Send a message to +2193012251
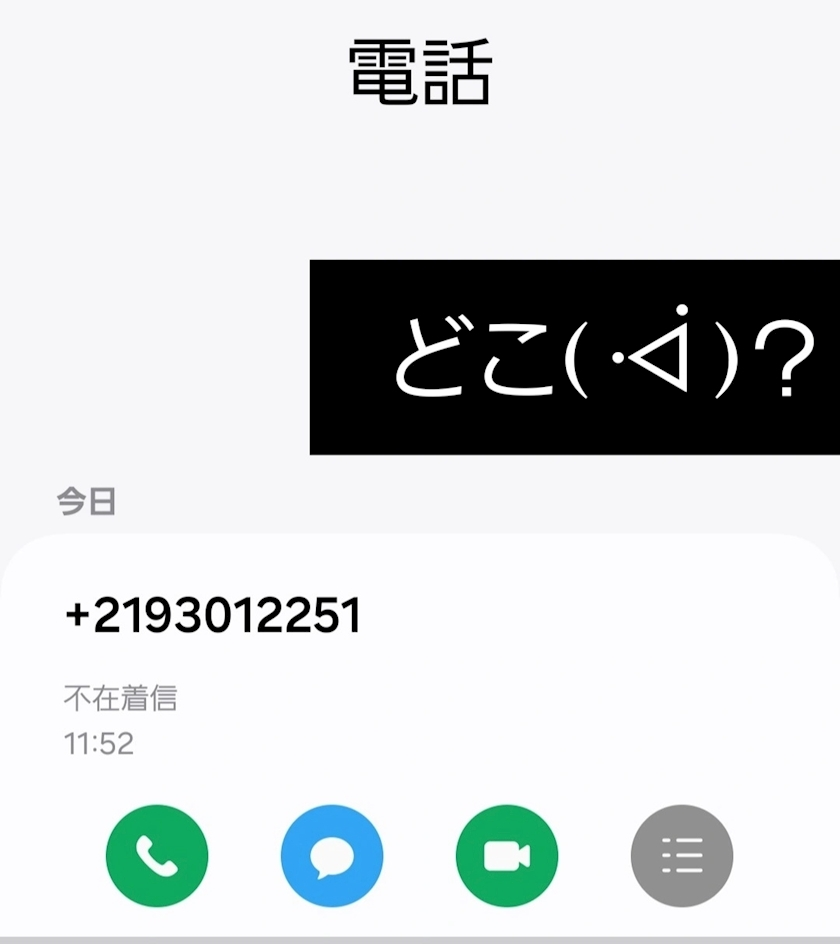Screen dimensions: 840x944 (x=332, y=856)
